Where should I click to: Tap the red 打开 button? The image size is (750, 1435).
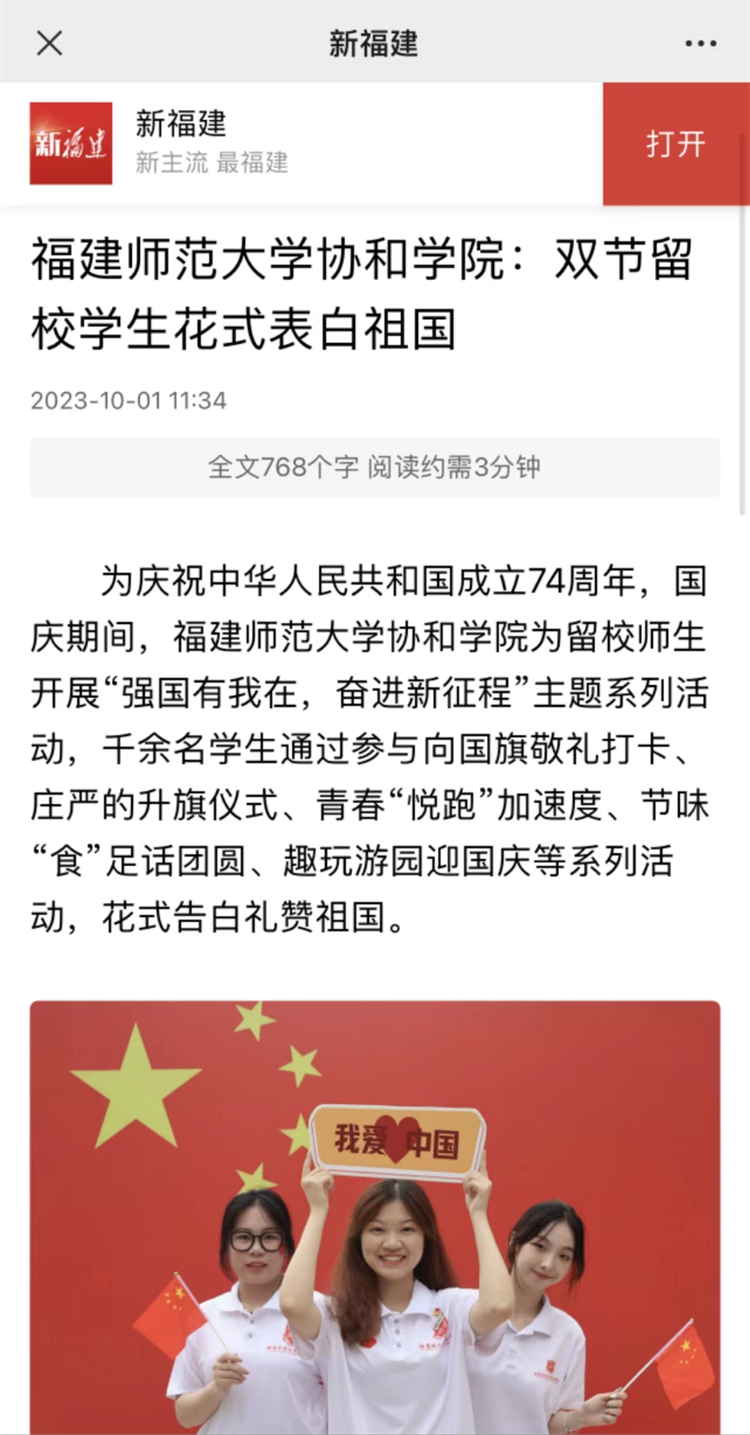[675, 144]
